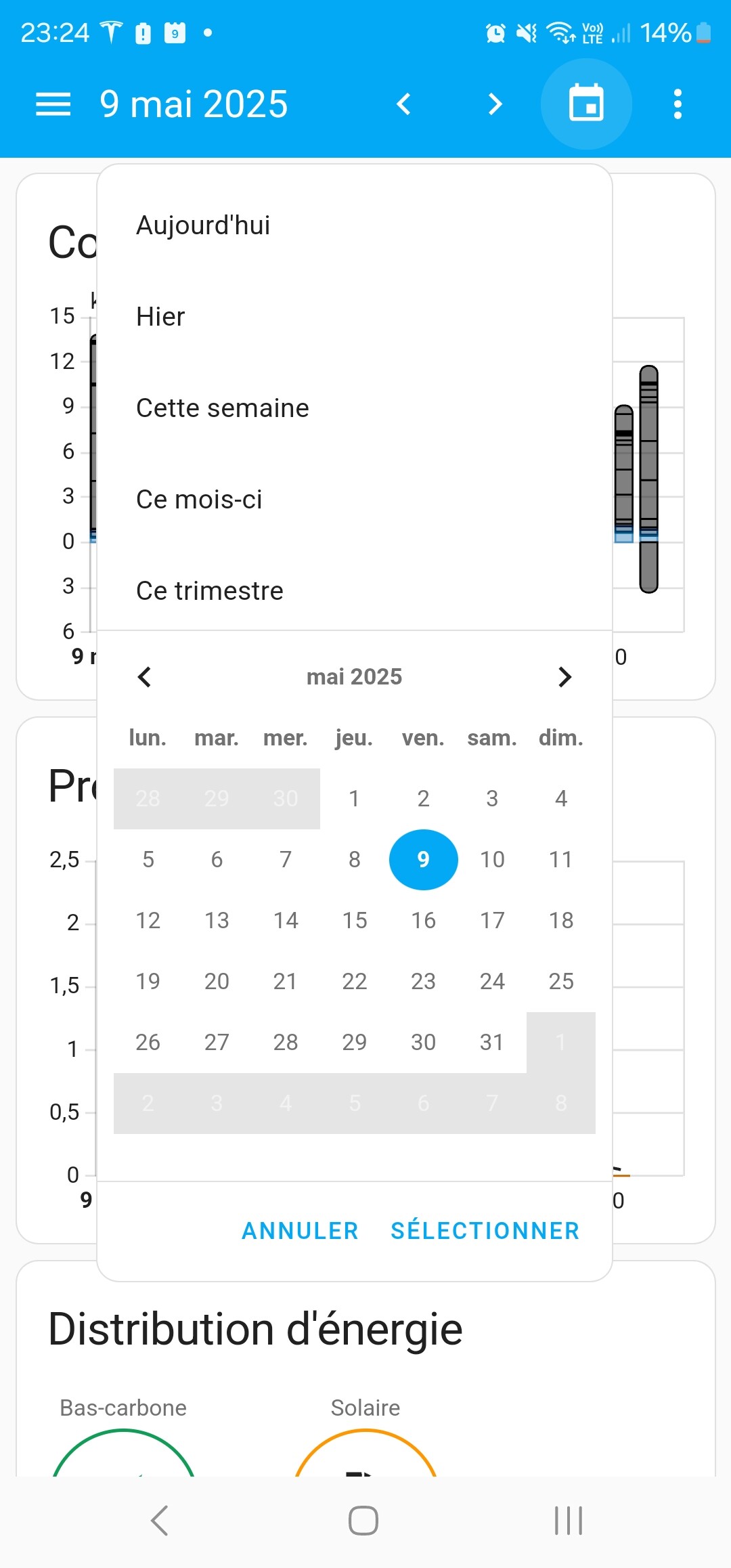731x1568 pixels.
Task: Show next month after mai 2025
Action: (565, 677)
